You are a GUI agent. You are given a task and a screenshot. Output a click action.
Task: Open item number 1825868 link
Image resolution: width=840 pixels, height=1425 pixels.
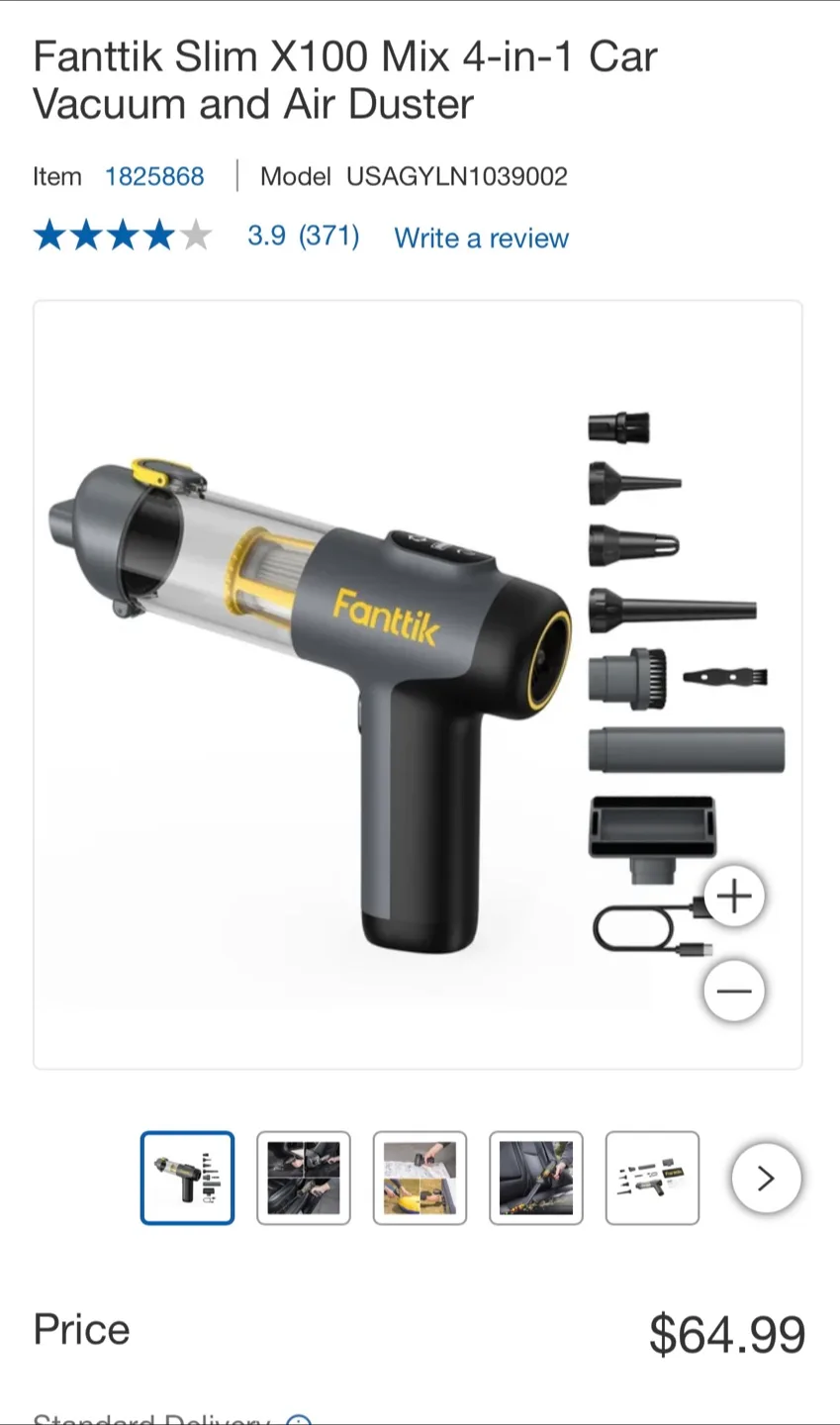click(154, 176)
